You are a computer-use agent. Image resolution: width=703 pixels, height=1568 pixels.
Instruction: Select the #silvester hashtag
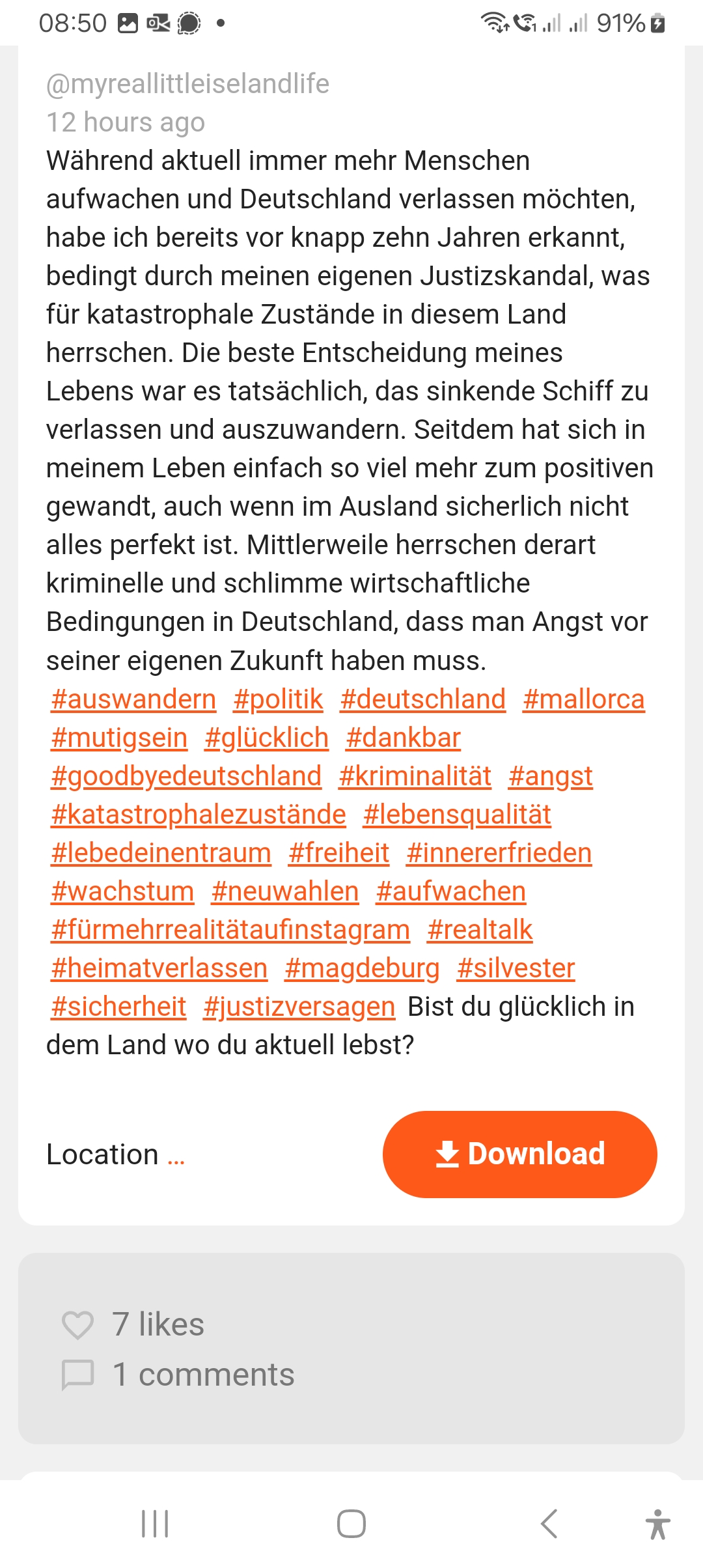(516, 968)
